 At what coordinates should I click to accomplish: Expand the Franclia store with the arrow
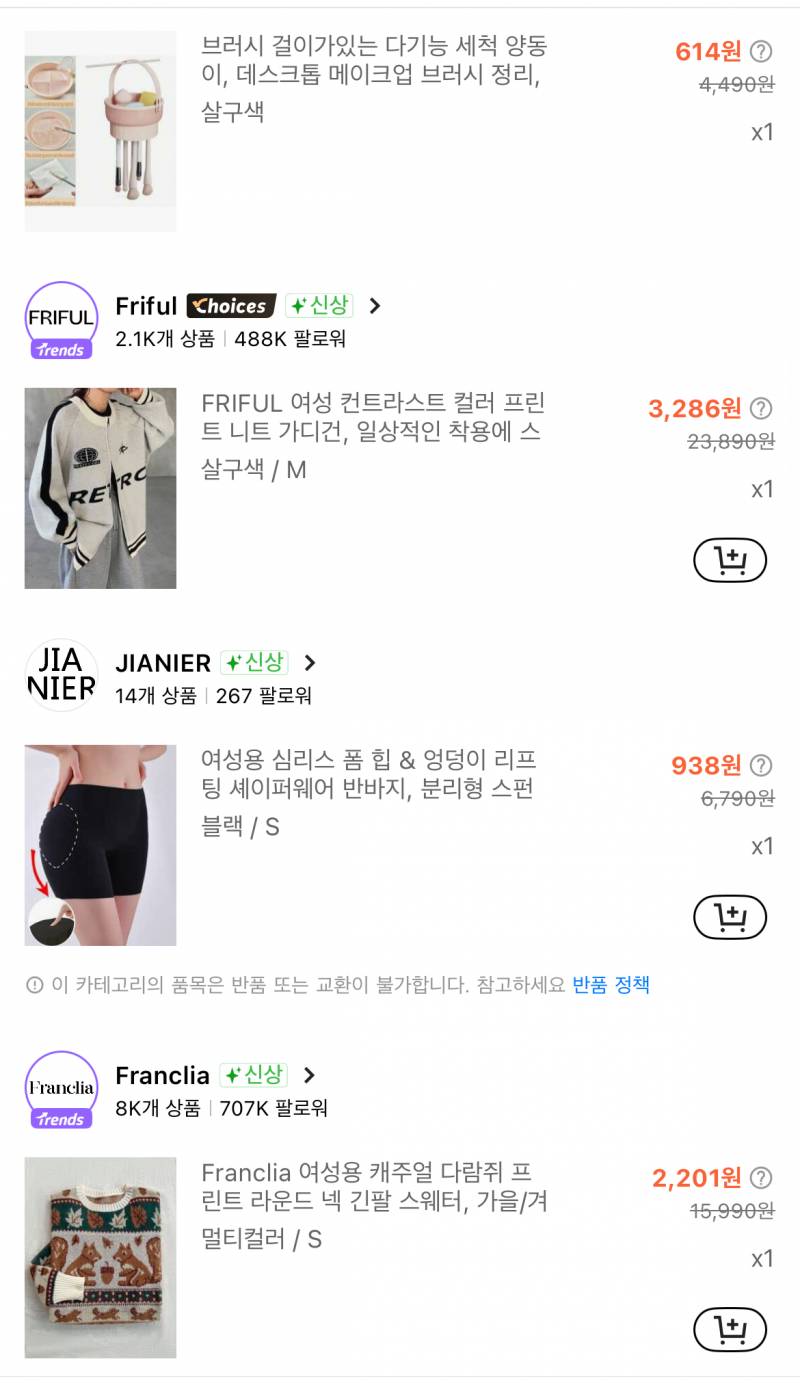311,1075
